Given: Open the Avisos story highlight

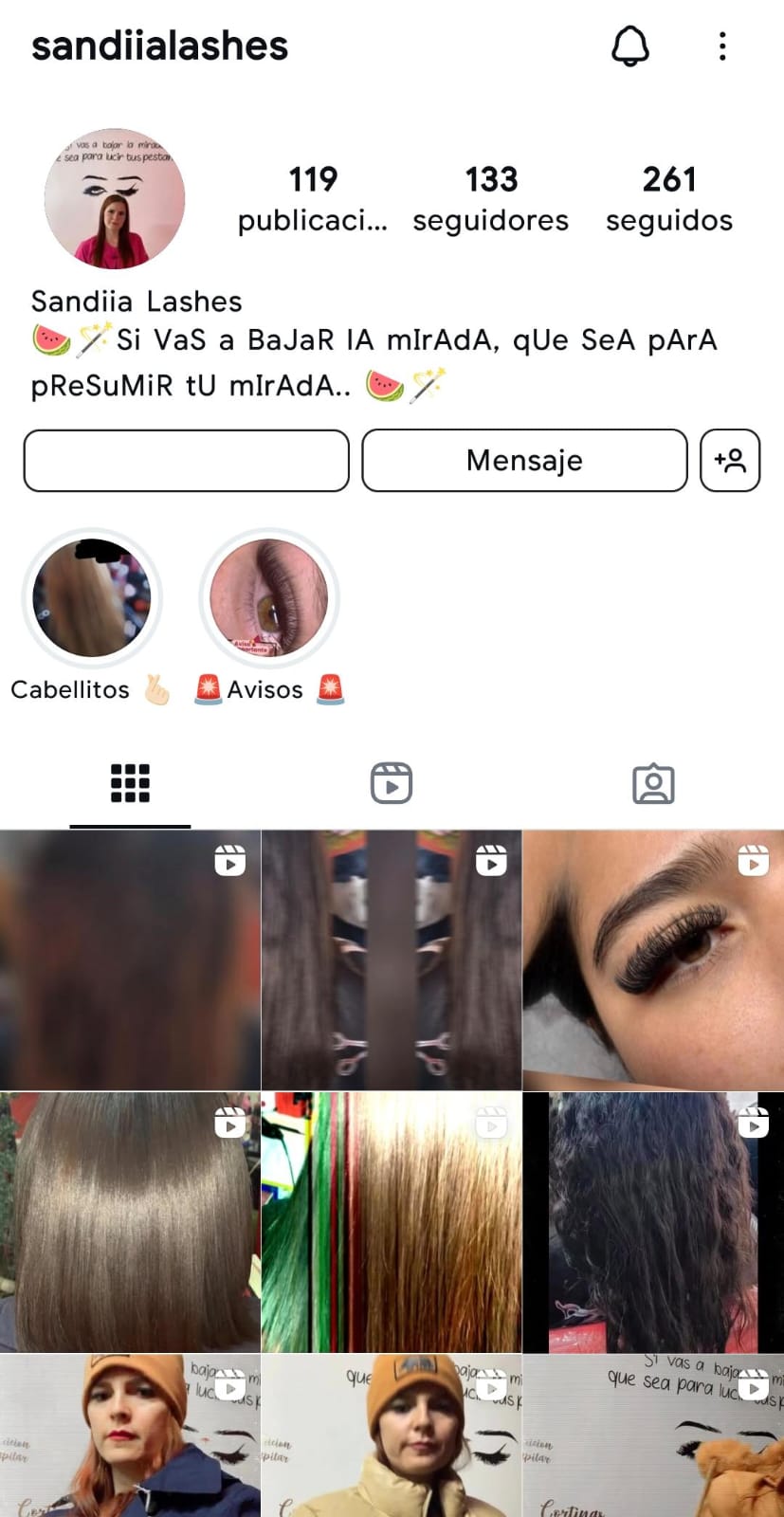Looking at the screenshot, I should tap(268, 599).
